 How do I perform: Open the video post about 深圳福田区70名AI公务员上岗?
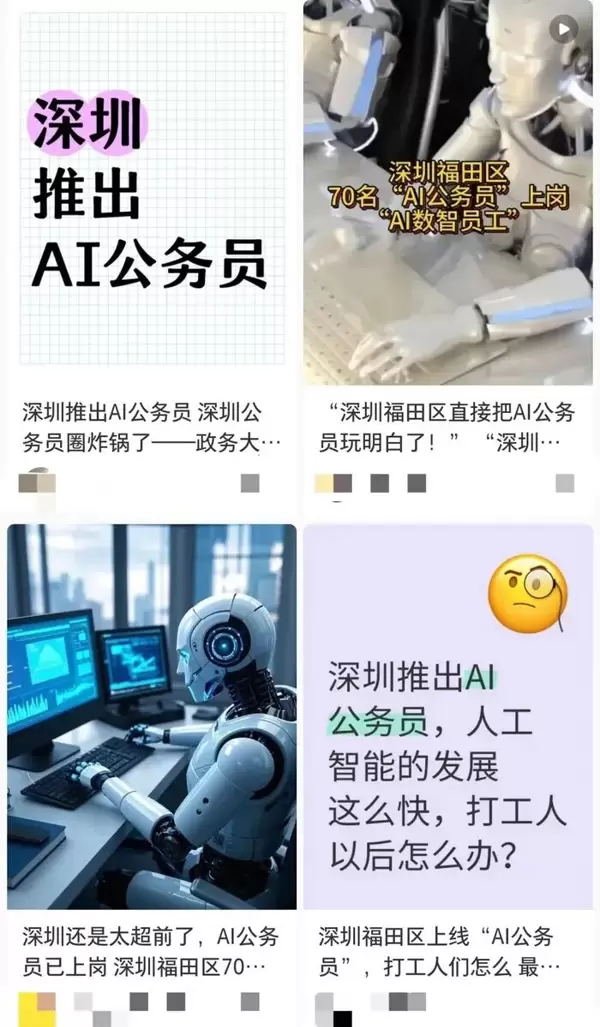click(448, 190)
